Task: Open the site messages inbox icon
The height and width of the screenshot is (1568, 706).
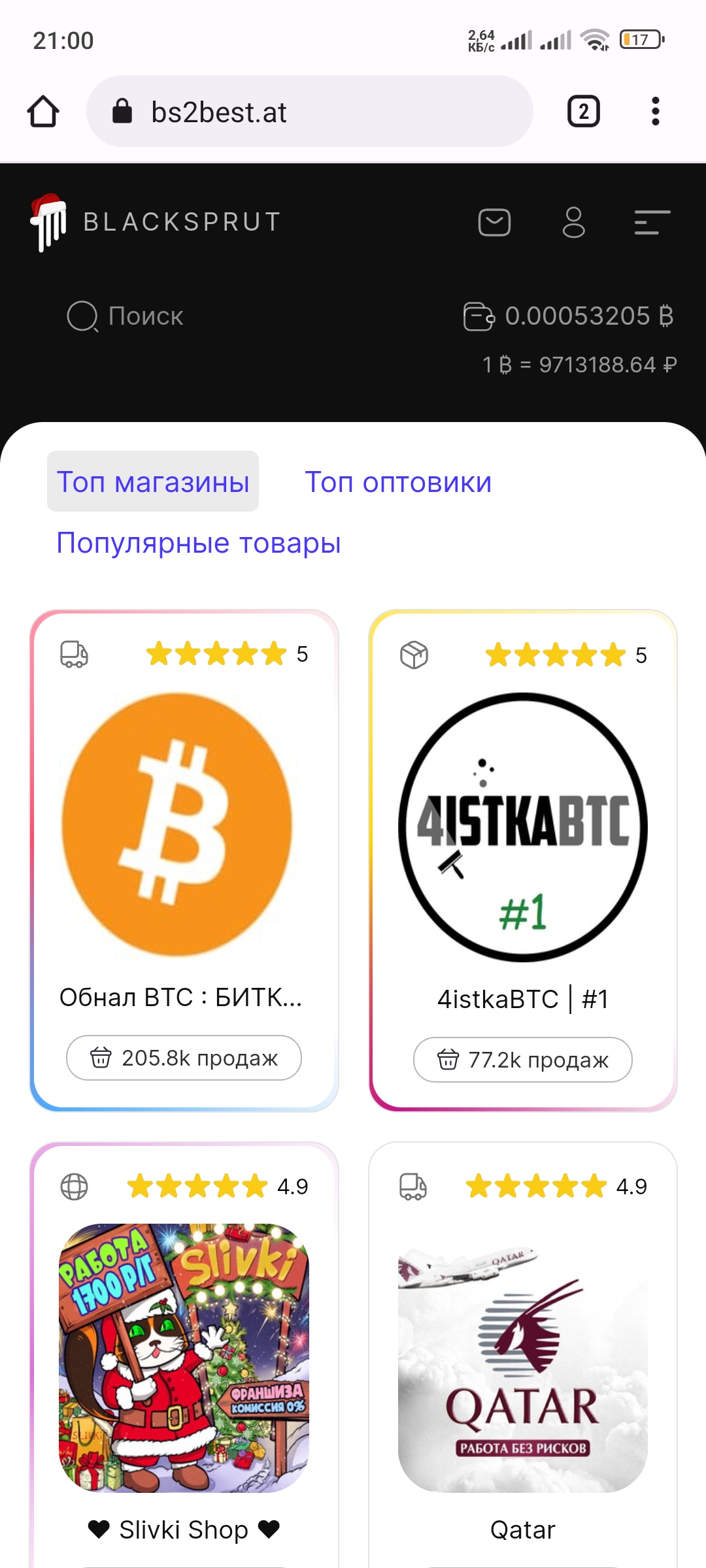Action: (494, 222)
